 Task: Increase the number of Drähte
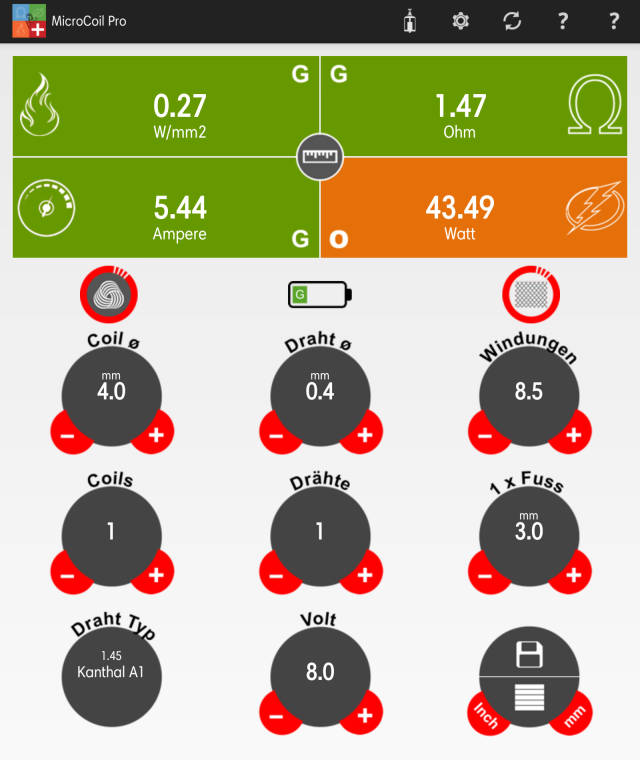pyautogui.click(x=364, y=574)
